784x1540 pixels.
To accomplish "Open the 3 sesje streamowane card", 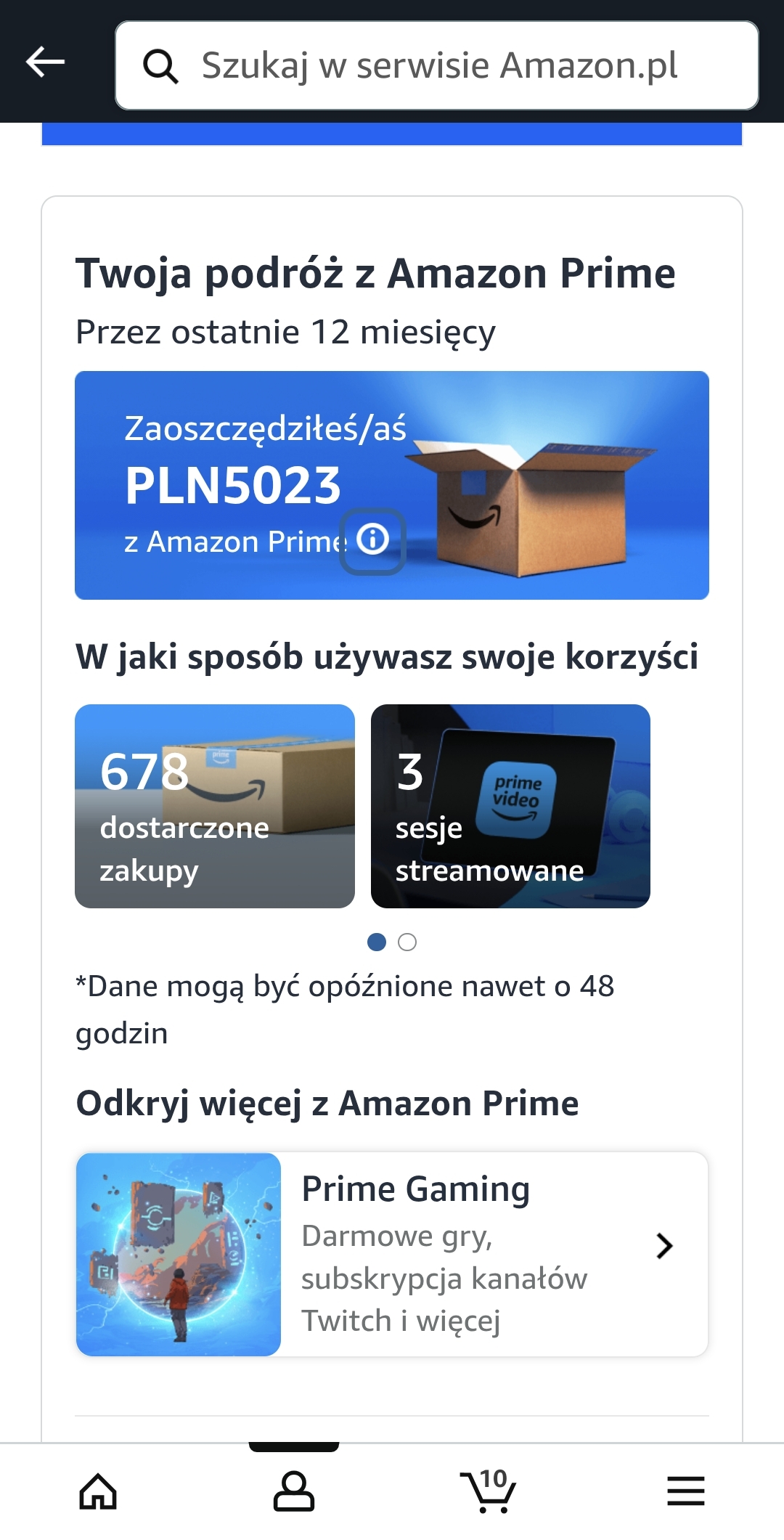I will click(510, 806).
